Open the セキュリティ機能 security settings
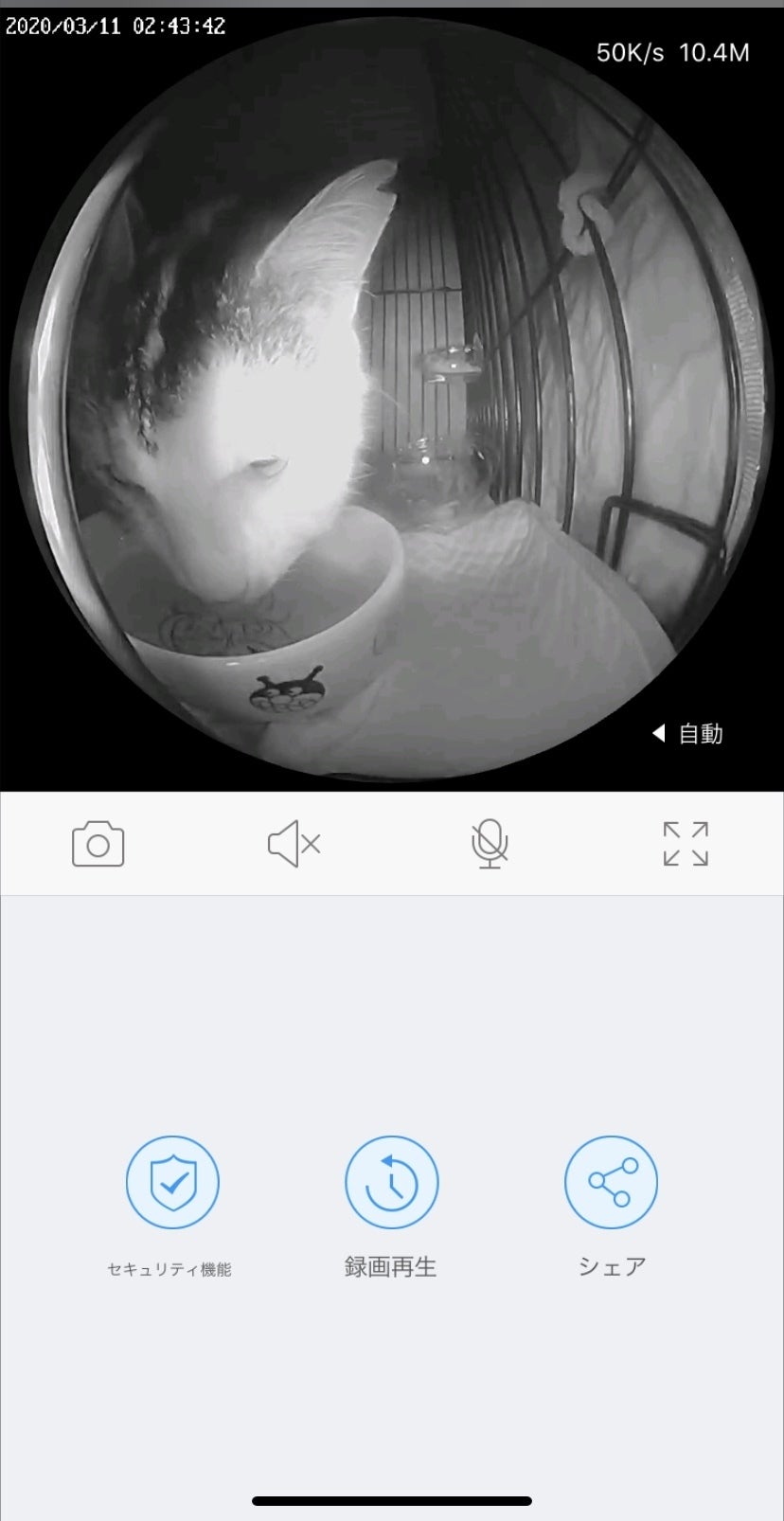The height and width of the screenshot is (1521, 784). click(172, 1183)
